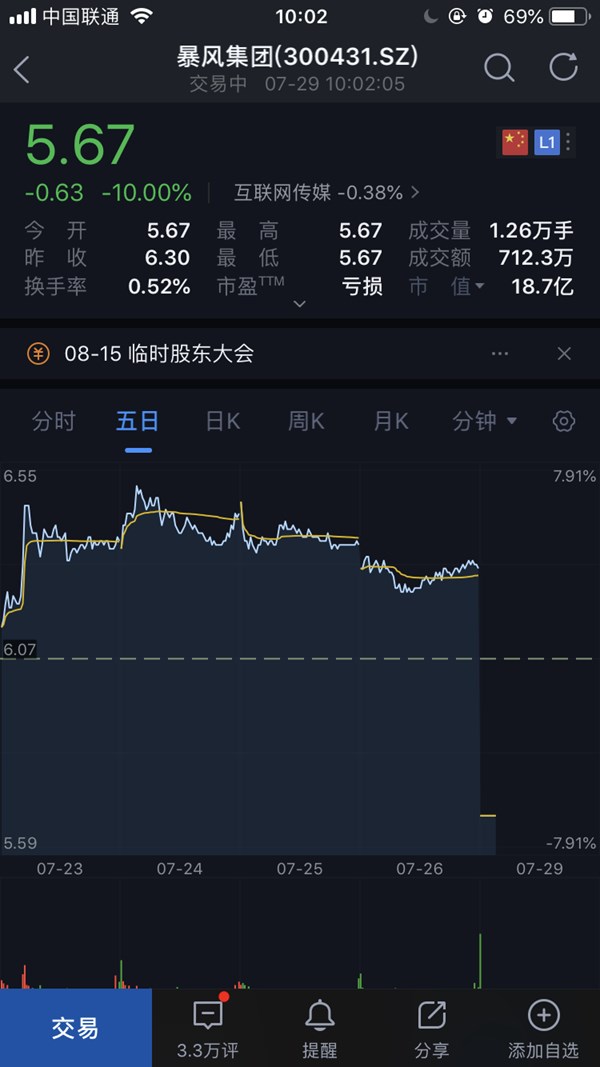Screen dimensions: 600x1067
Task: Switch to the 分时 chart tab
Action: 53,421
